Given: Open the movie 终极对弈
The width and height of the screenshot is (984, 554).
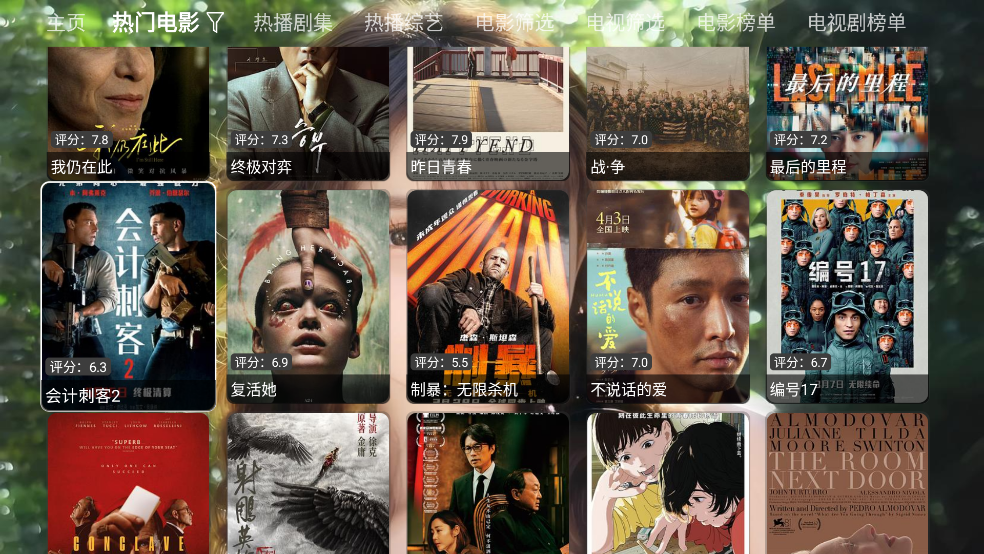Looking at the screenshot, I should click(308, 110).
